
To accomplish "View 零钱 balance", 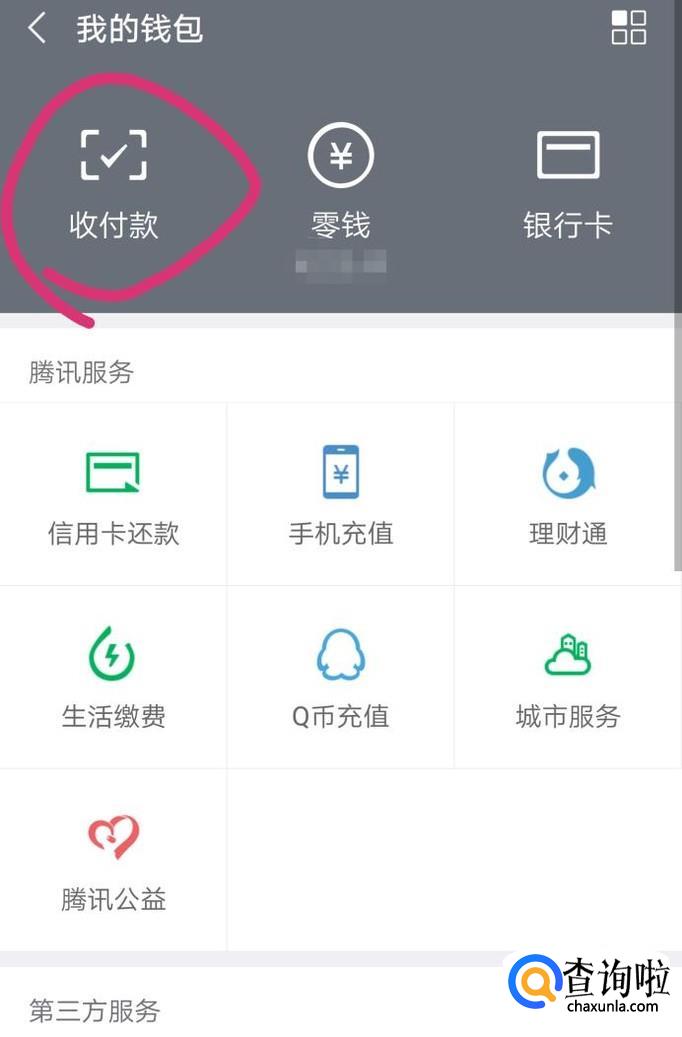I will pyautogui.click(x=340, y=182).
